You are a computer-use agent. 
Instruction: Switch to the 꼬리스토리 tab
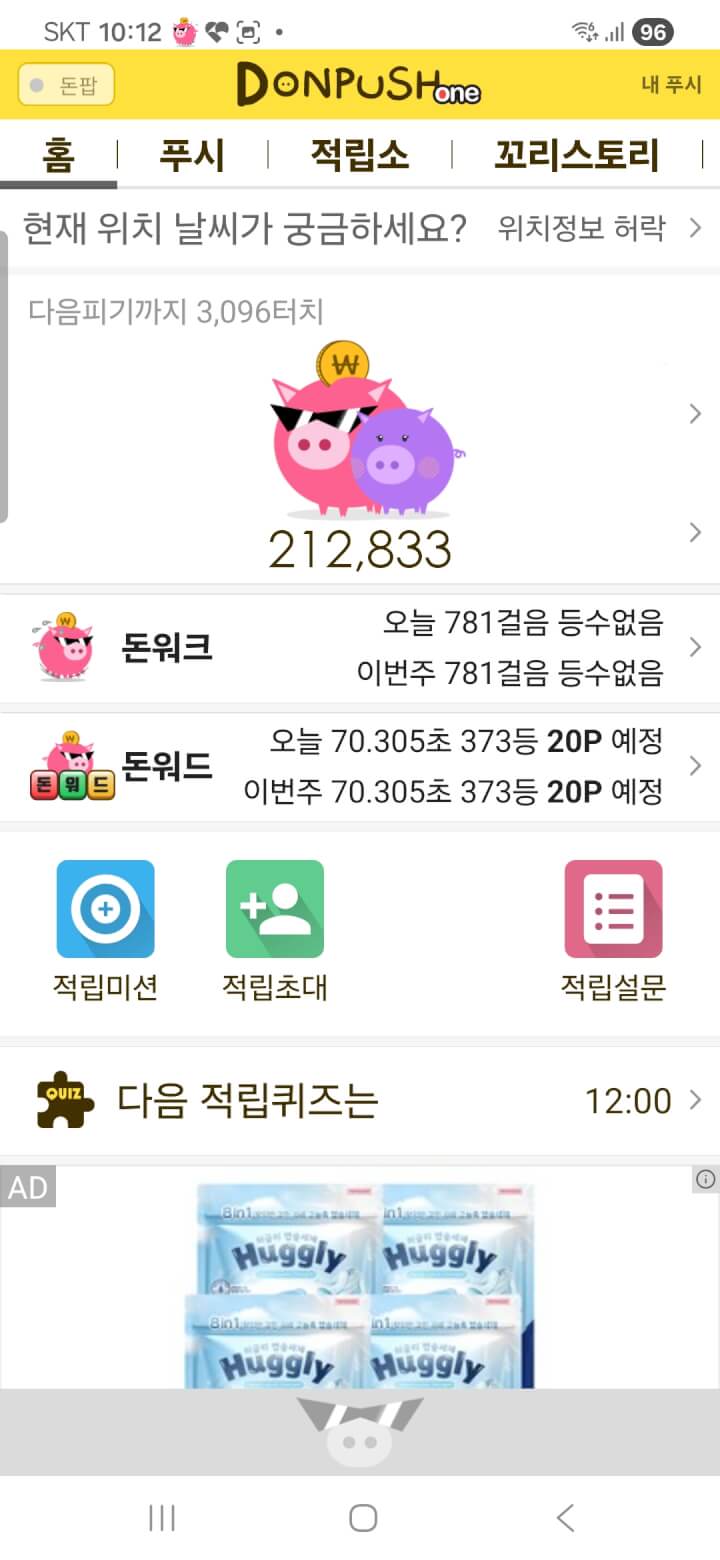576,156
